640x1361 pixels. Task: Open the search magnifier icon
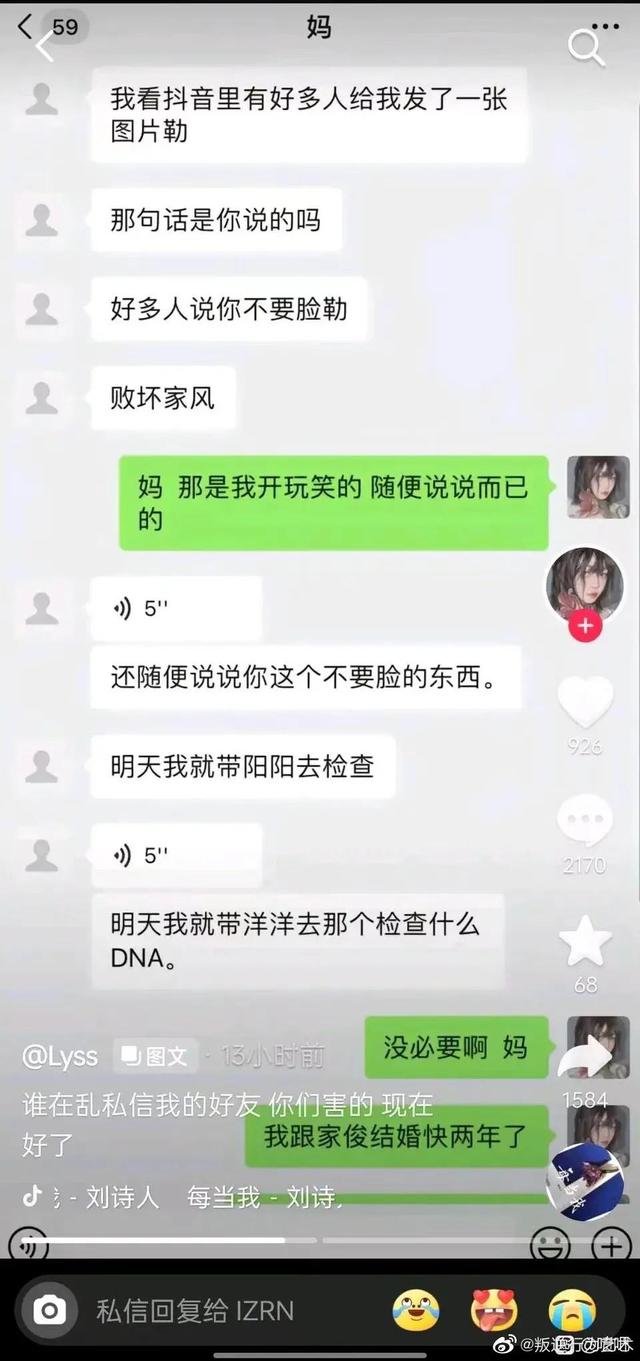click(585, 46)
